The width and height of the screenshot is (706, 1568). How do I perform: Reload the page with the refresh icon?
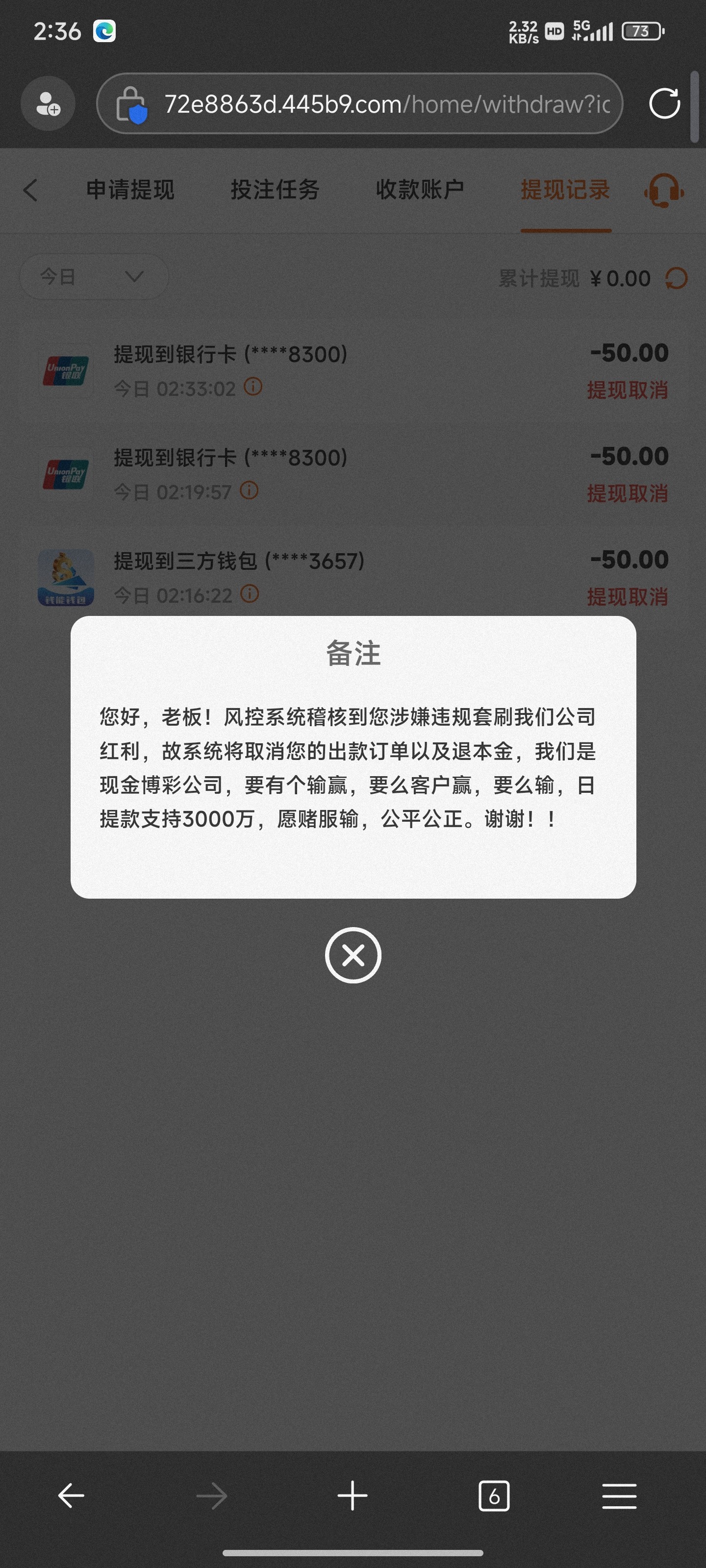664,103
